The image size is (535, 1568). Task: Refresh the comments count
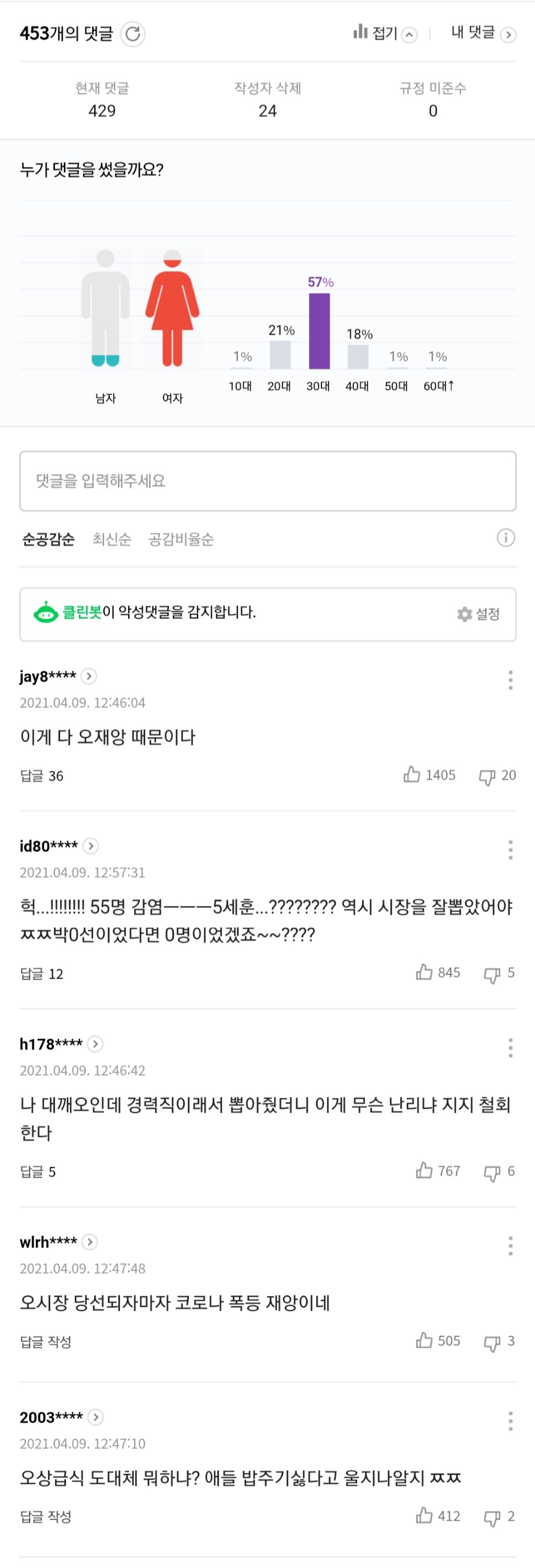tap(133, 34)
